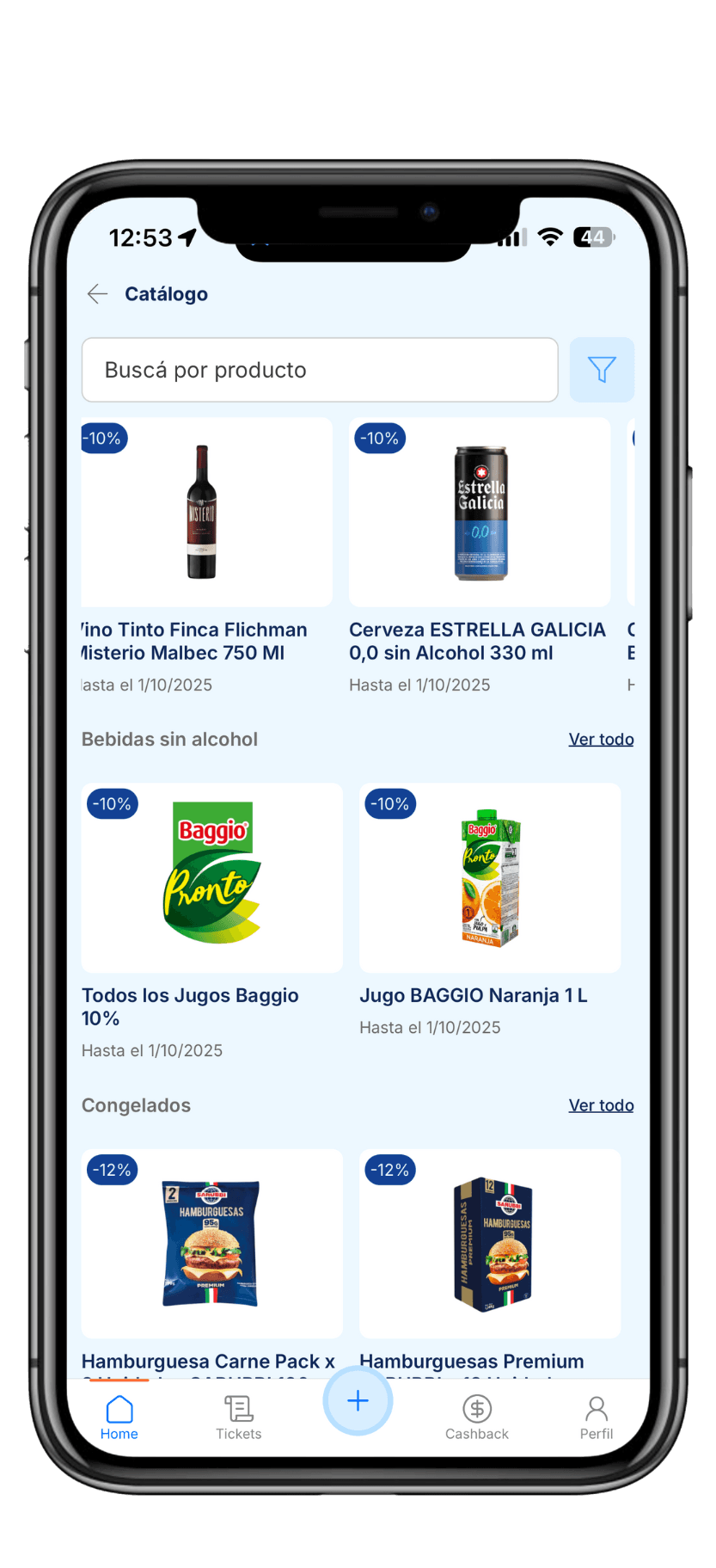Go back from Catálogo
The width and height of the screenshot is (716, 1568).
pos(98,294)
